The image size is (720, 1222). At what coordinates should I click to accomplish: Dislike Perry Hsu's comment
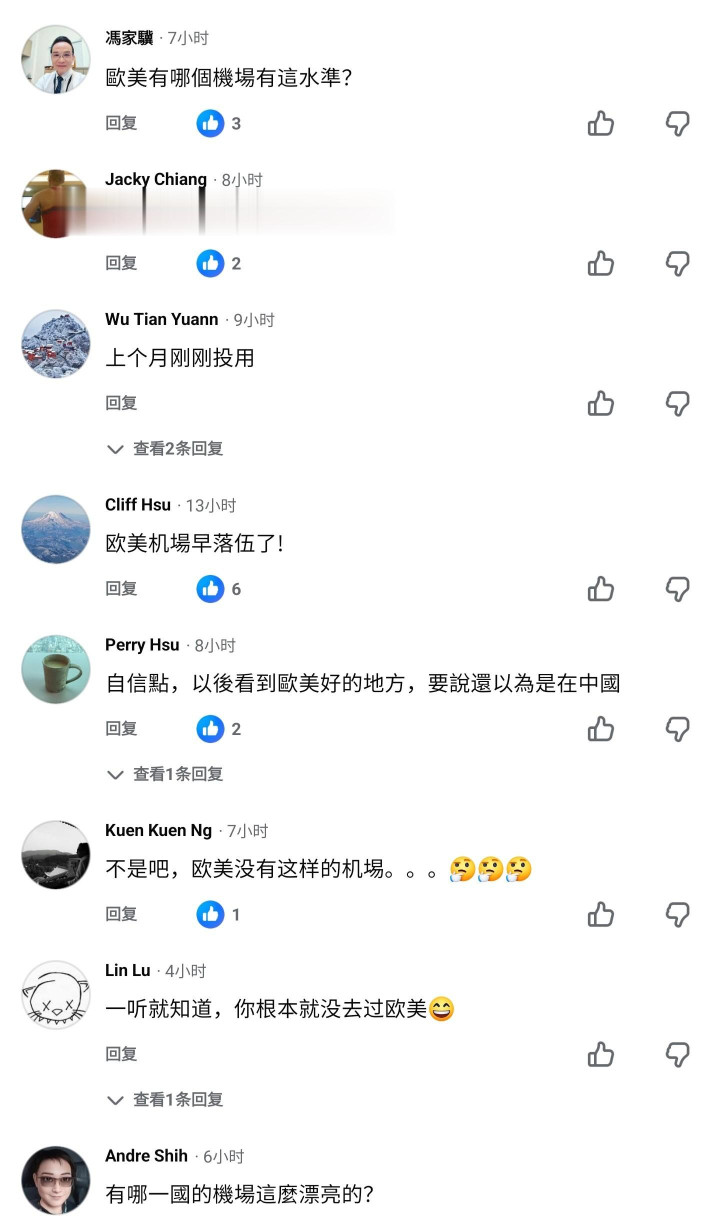pyautogui.click(x=678, y=729)
